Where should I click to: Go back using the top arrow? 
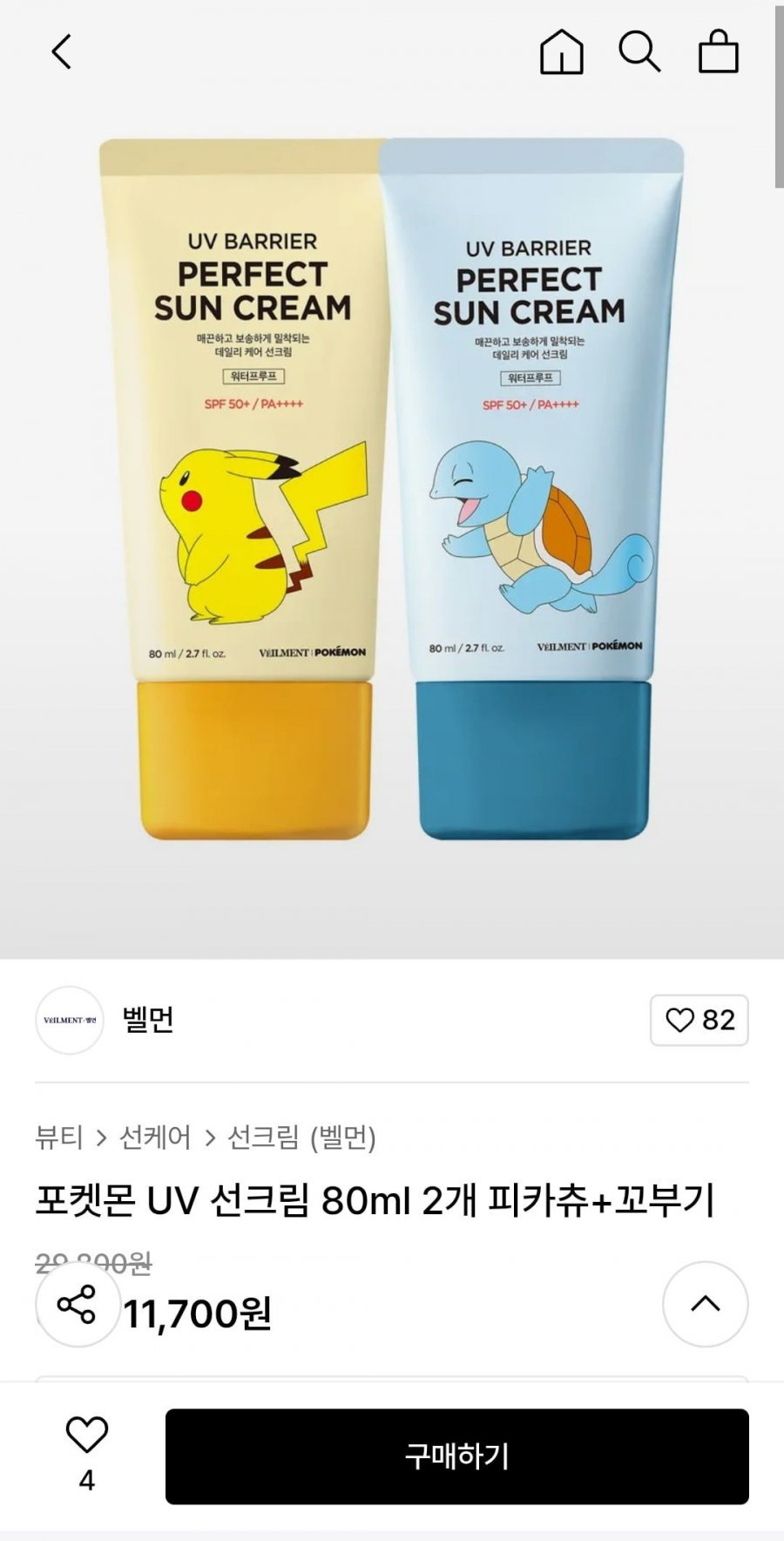pyautogui.click(x=61, y=52)
